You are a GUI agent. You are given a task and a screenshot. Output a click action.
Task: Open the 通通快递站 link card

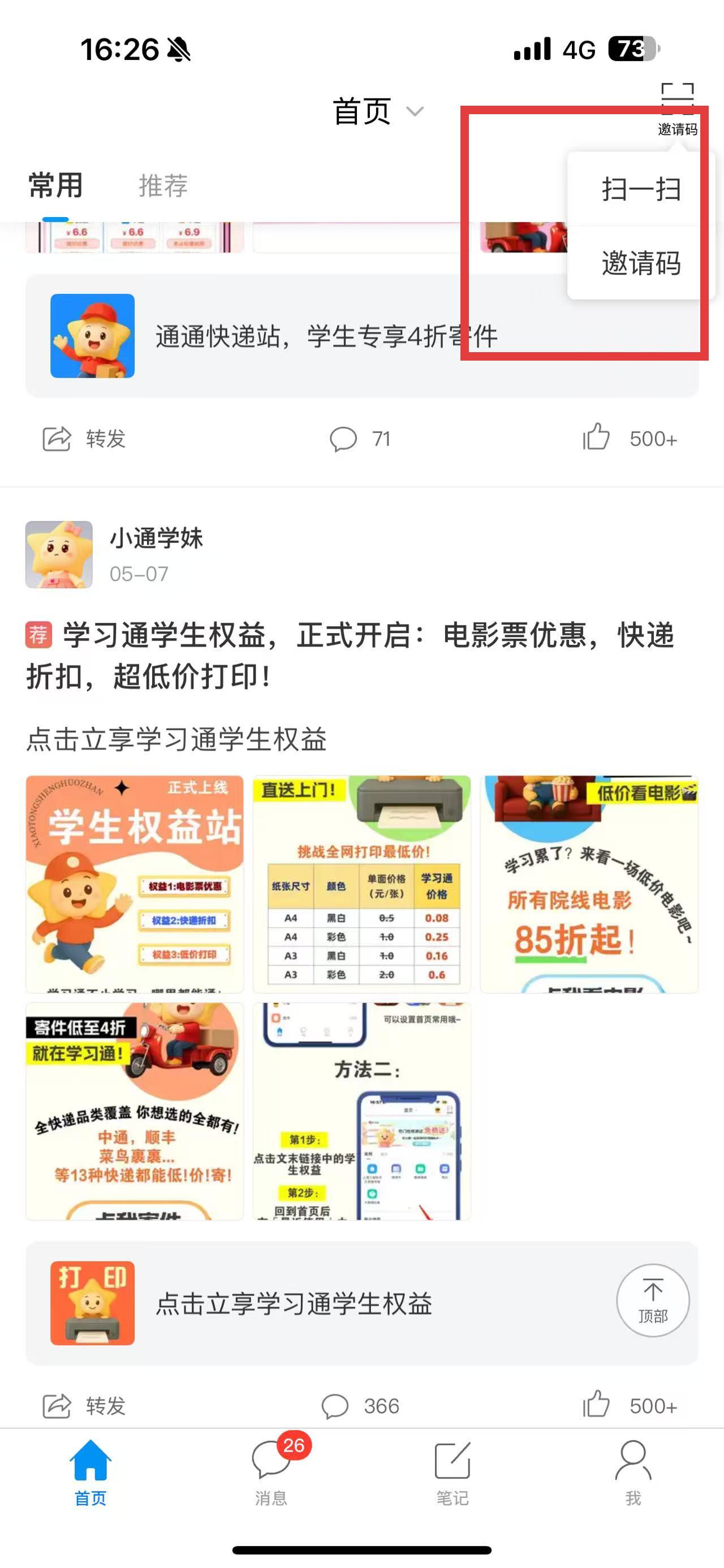[x=304, y=336]
